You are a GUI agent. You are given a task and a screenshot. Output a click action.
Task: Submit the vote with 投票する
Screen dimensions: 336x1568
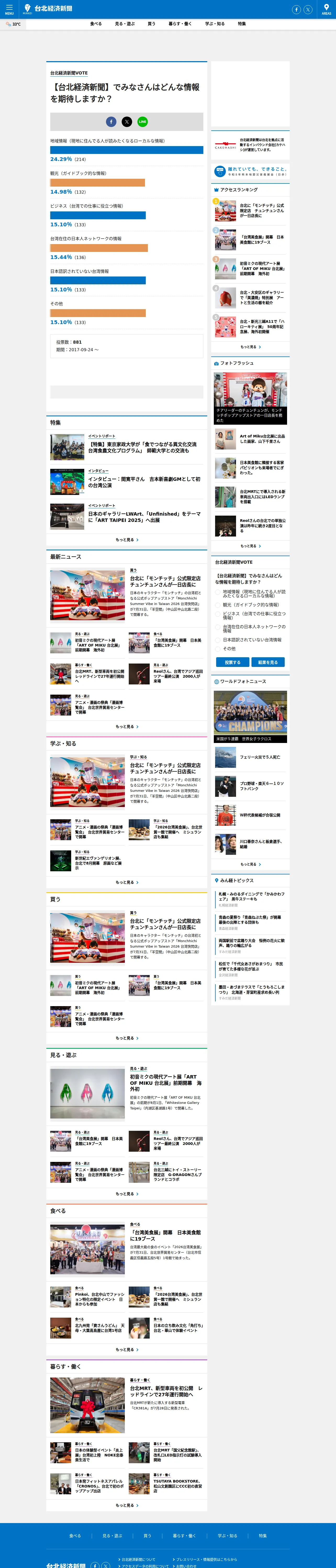point(232,662)
